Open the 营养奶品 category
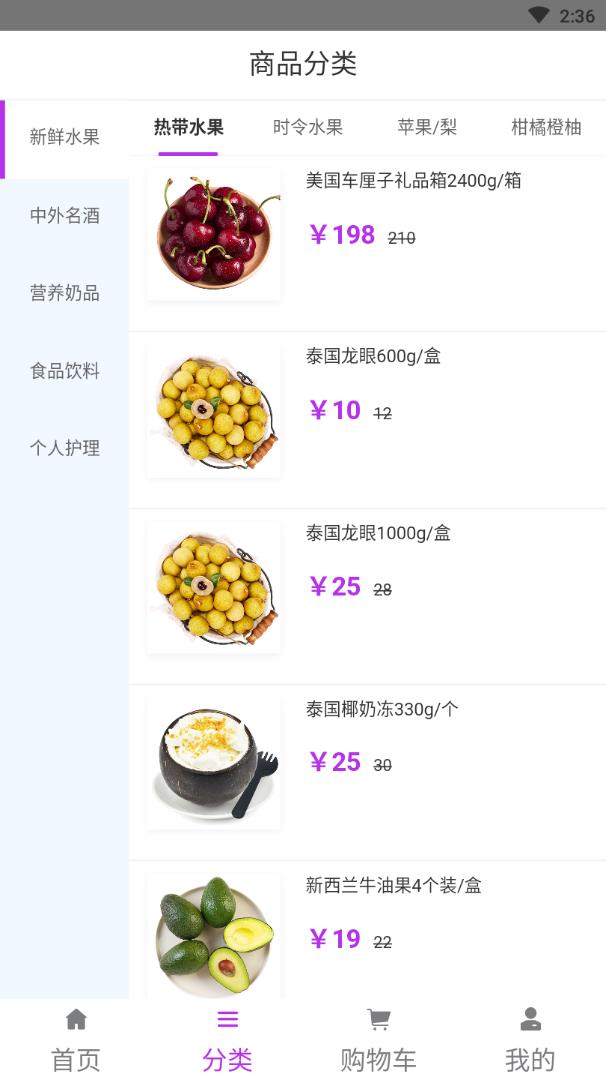The width and height of the screenshot is (606, 1080). [x=65, y=293]
